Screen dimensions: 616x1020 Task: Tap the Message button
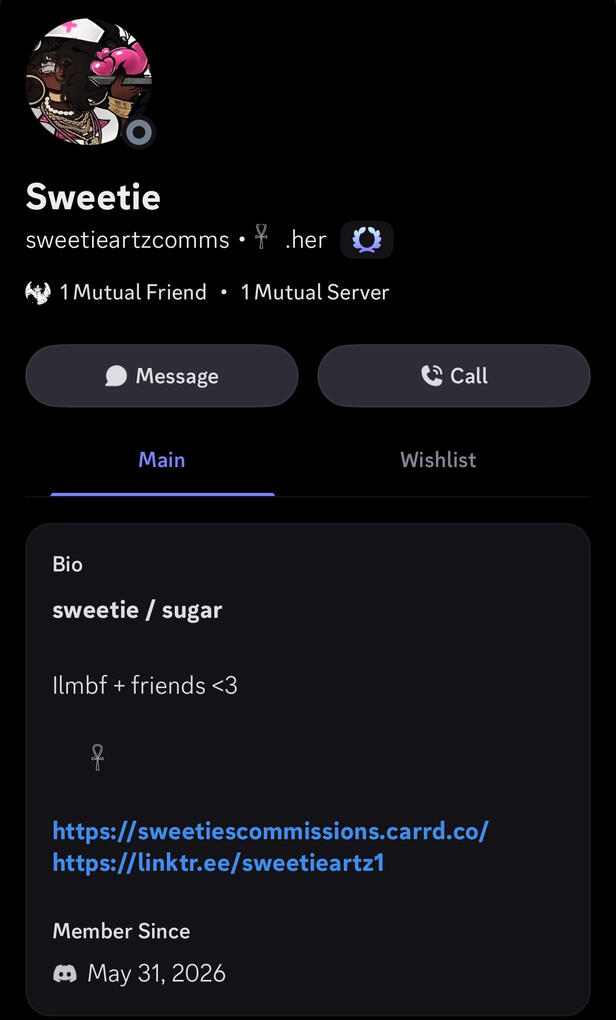[162, 376]
